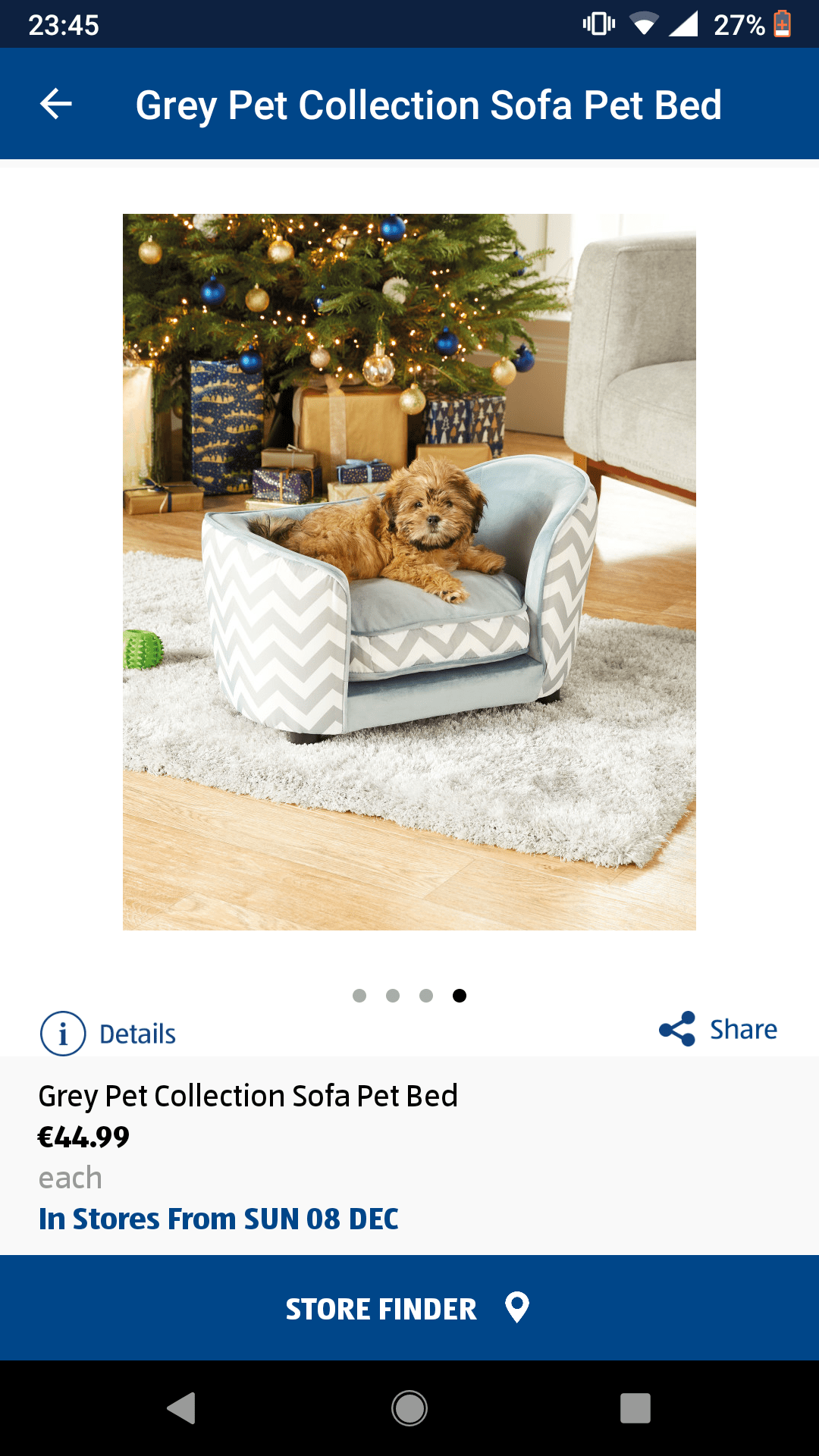Select the first carousel dot

pos(359,996)
